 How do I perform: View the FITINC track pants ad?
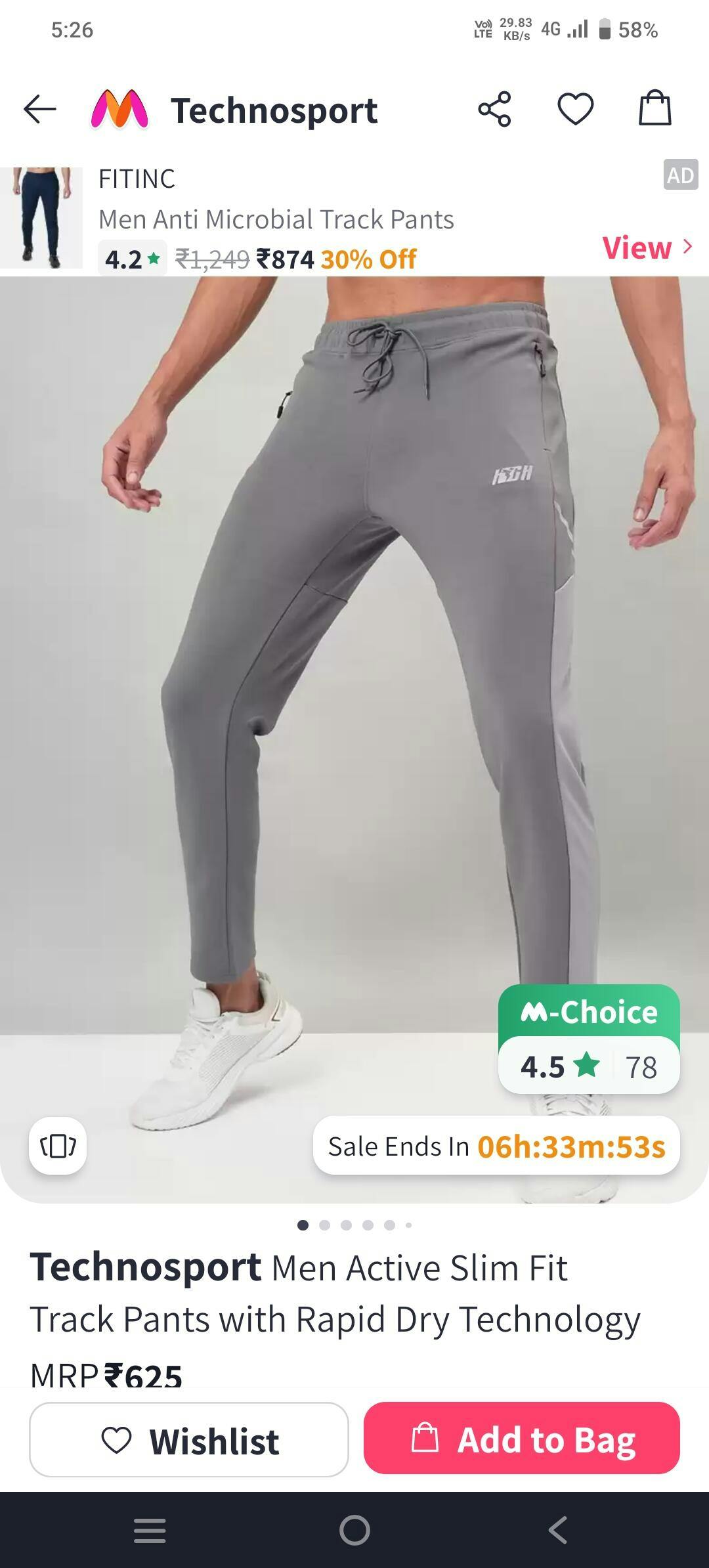pos(647,248)
